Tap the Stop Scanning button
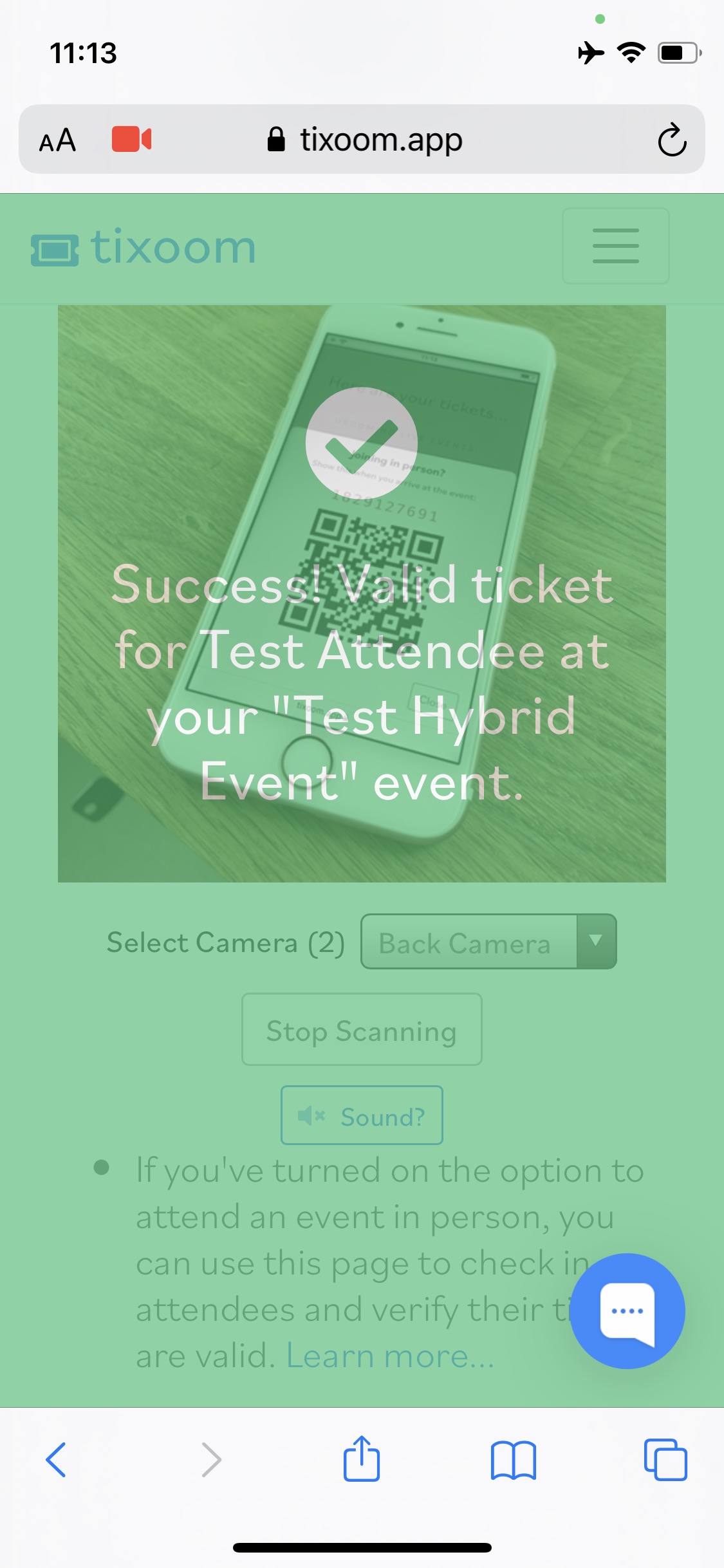Viewport: 724px width, 1568px height. [x=362, y=1029]
